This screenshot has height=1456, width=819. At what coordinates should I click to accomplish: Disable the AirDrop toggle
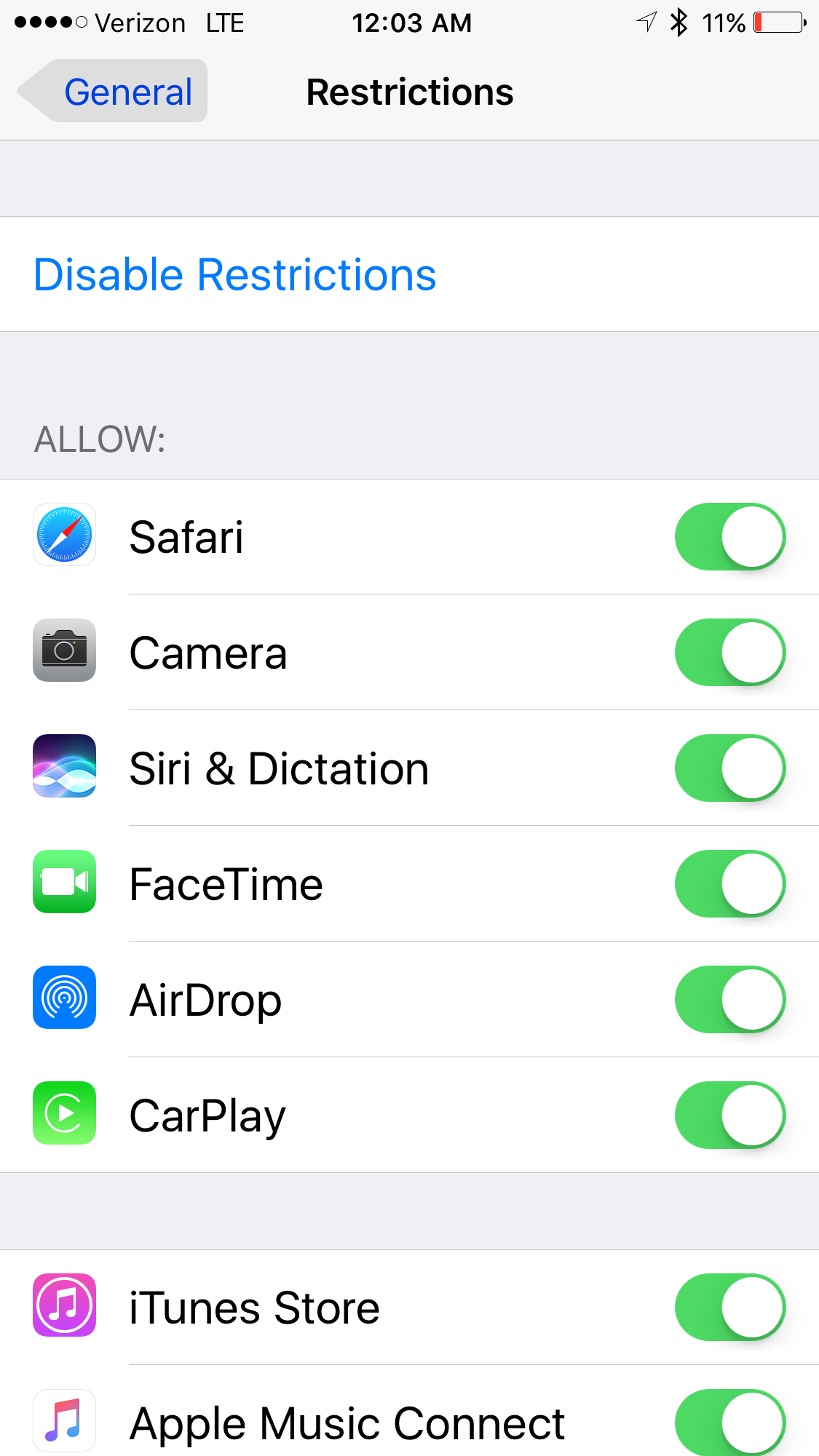(729, 1000)
